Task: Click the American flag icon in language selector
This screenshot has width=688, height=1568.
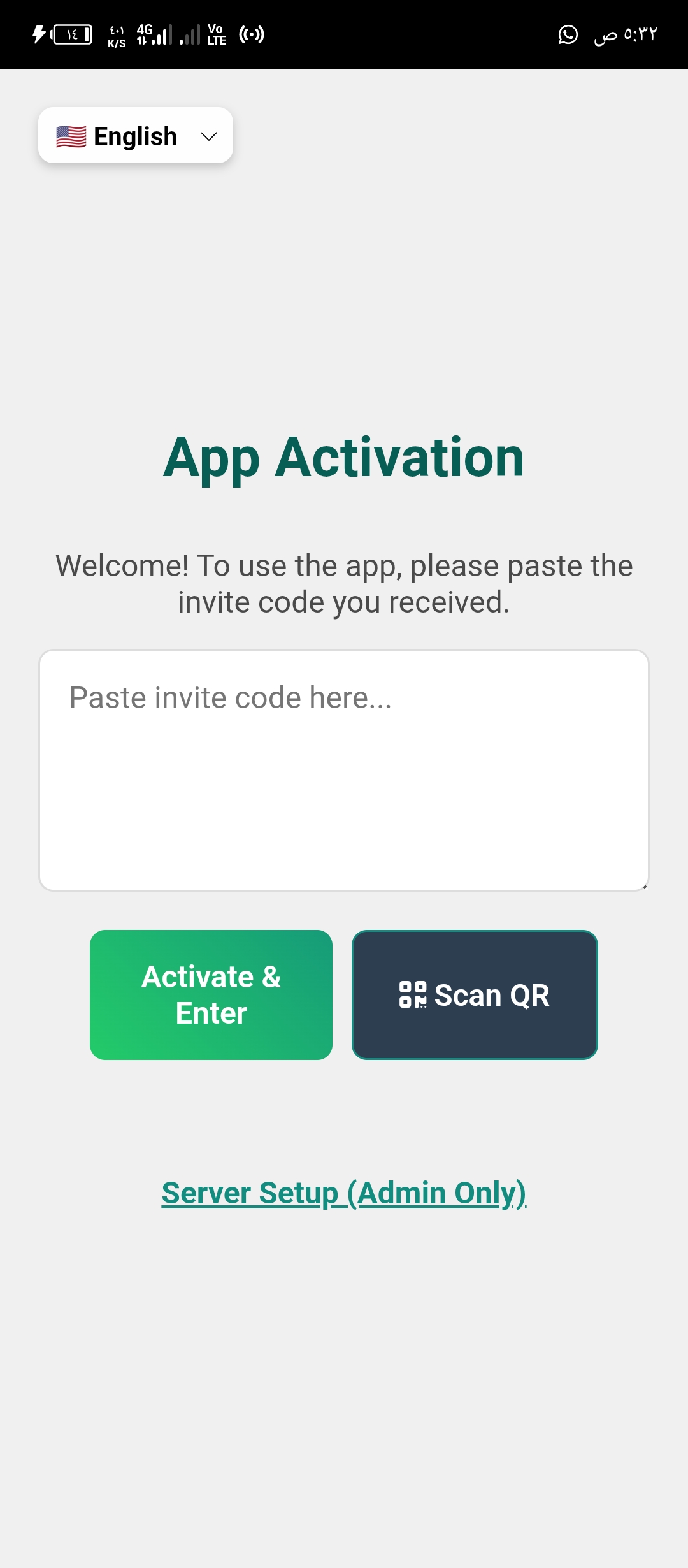Action: 70,135
